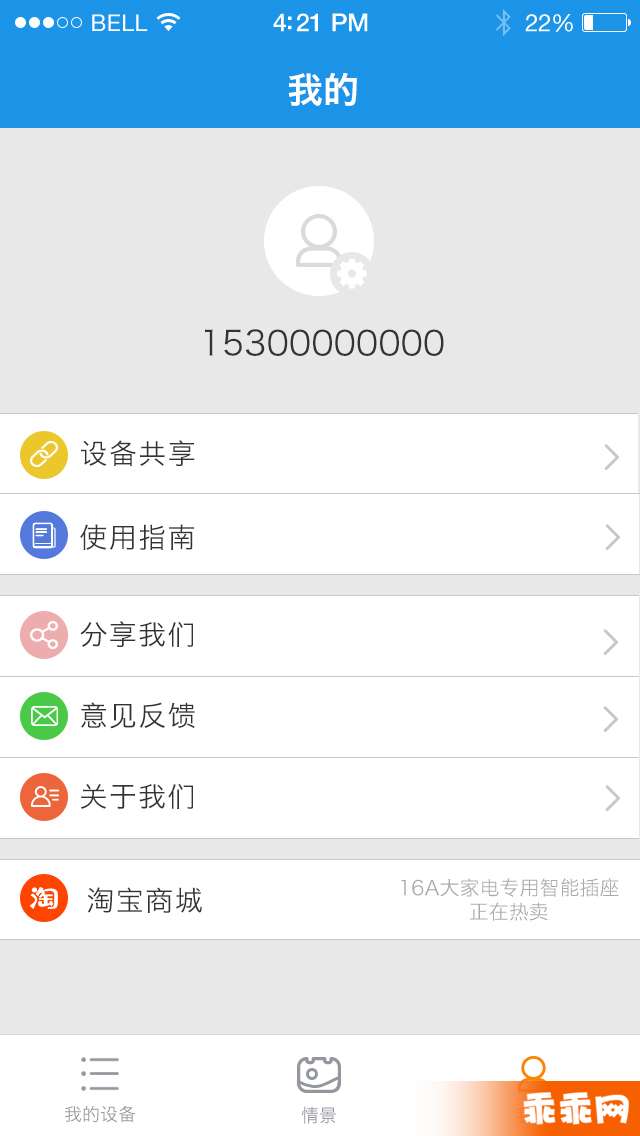This screenshot has height=1136, width=640.
Task: Switch to 情景 scenes tab
Action: tap(319, 1088)
